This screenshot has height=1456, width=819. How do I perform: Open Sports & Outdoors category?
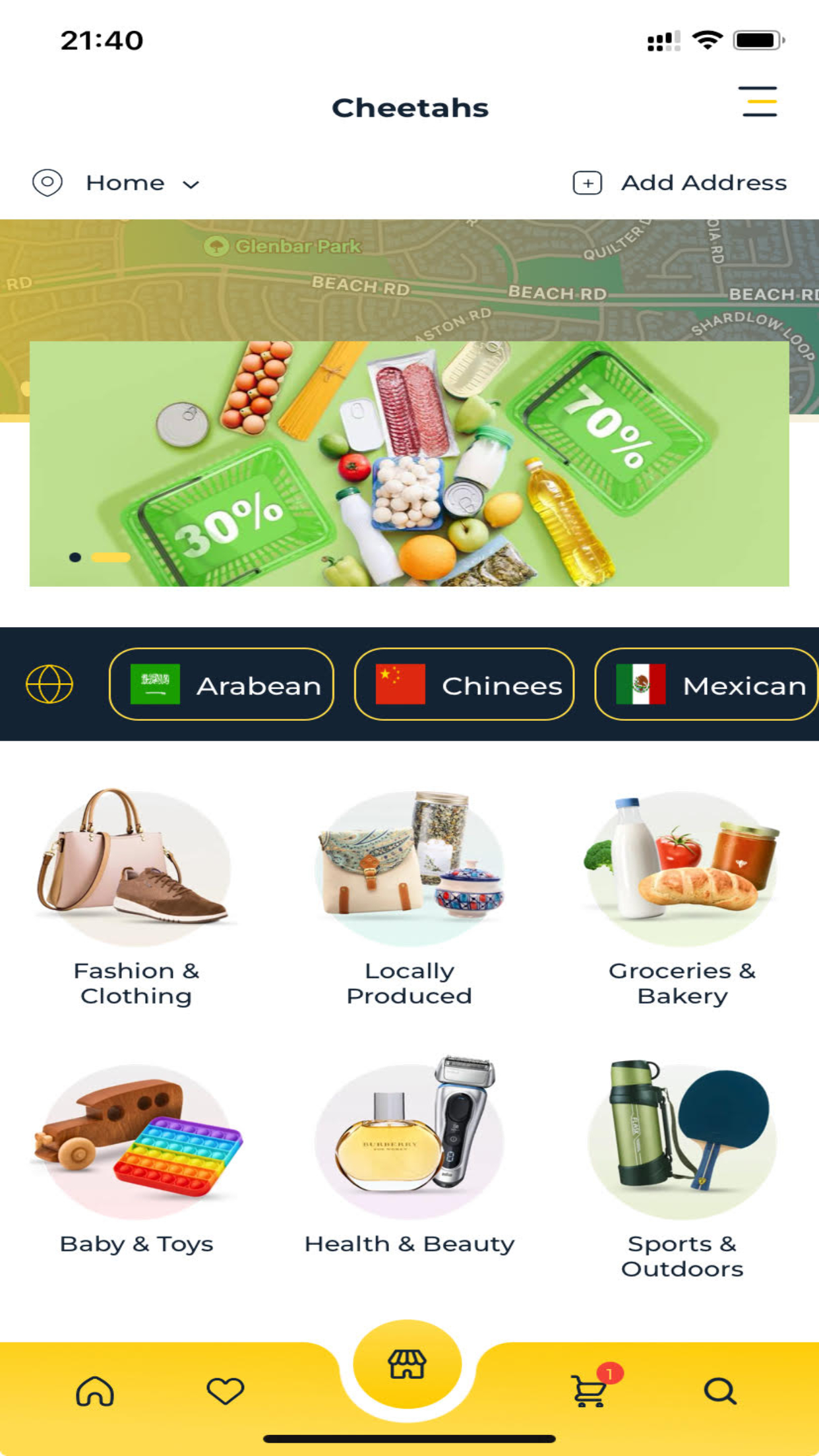682,1167
